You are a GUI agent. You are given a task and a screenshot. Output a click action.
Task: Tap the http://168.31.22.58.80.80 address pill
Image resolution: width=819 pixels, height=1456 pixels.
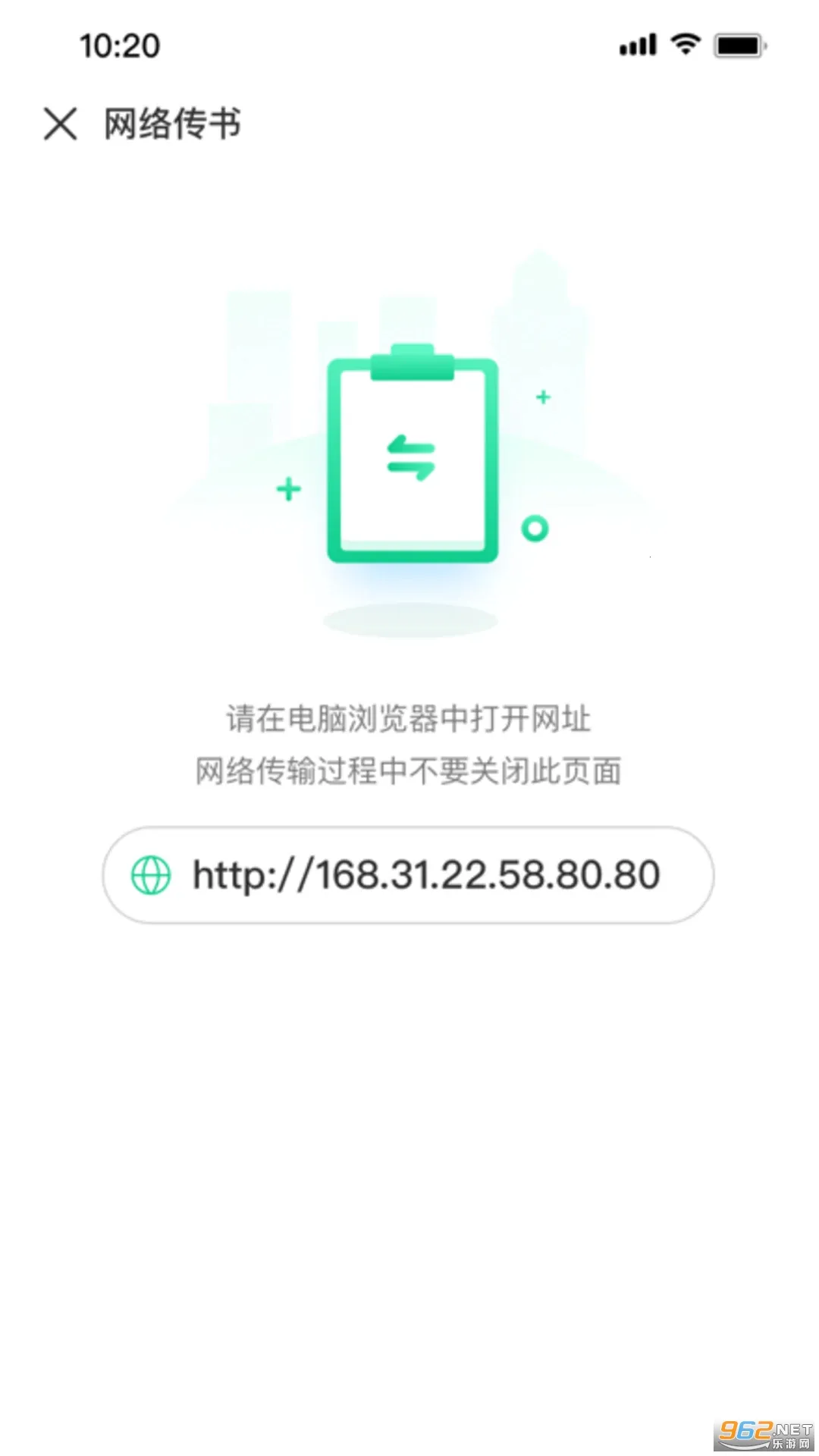coord(408,875)
